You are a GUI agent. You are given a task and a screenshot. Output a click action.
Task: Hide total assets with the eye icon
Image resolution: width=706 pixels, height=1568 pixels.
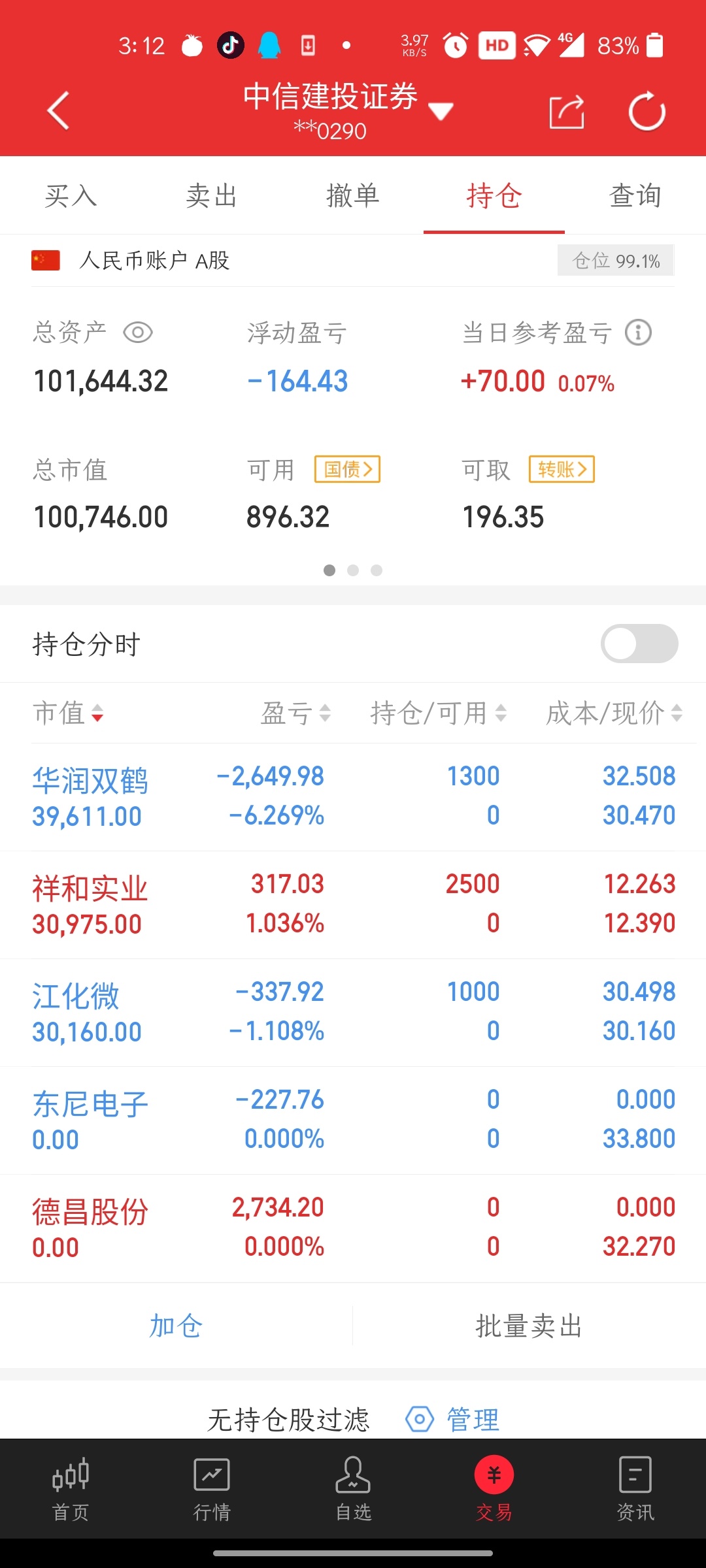(x=138, y=333)
